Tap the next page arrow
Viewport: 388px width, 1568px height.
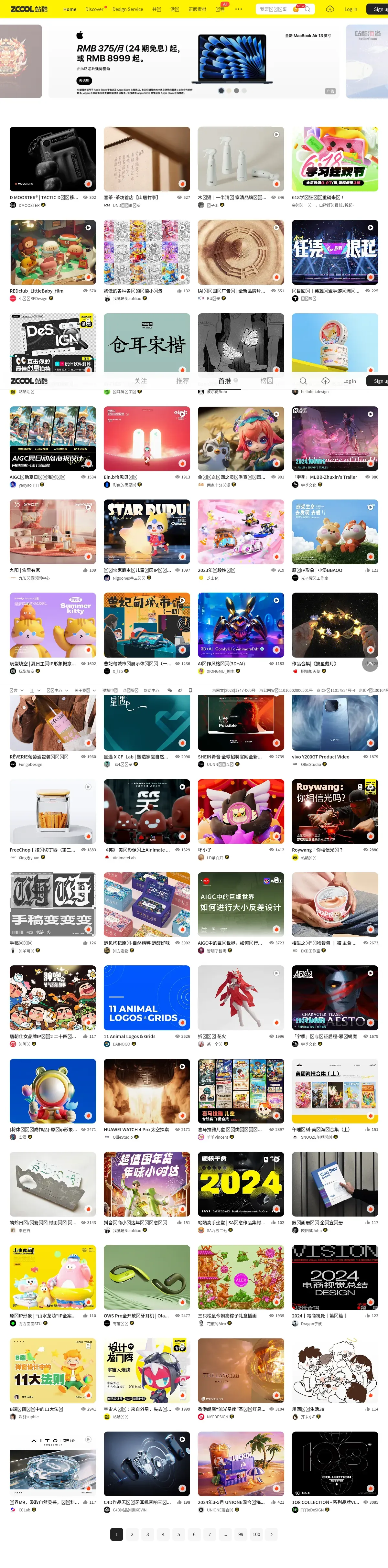(272, 1534)
